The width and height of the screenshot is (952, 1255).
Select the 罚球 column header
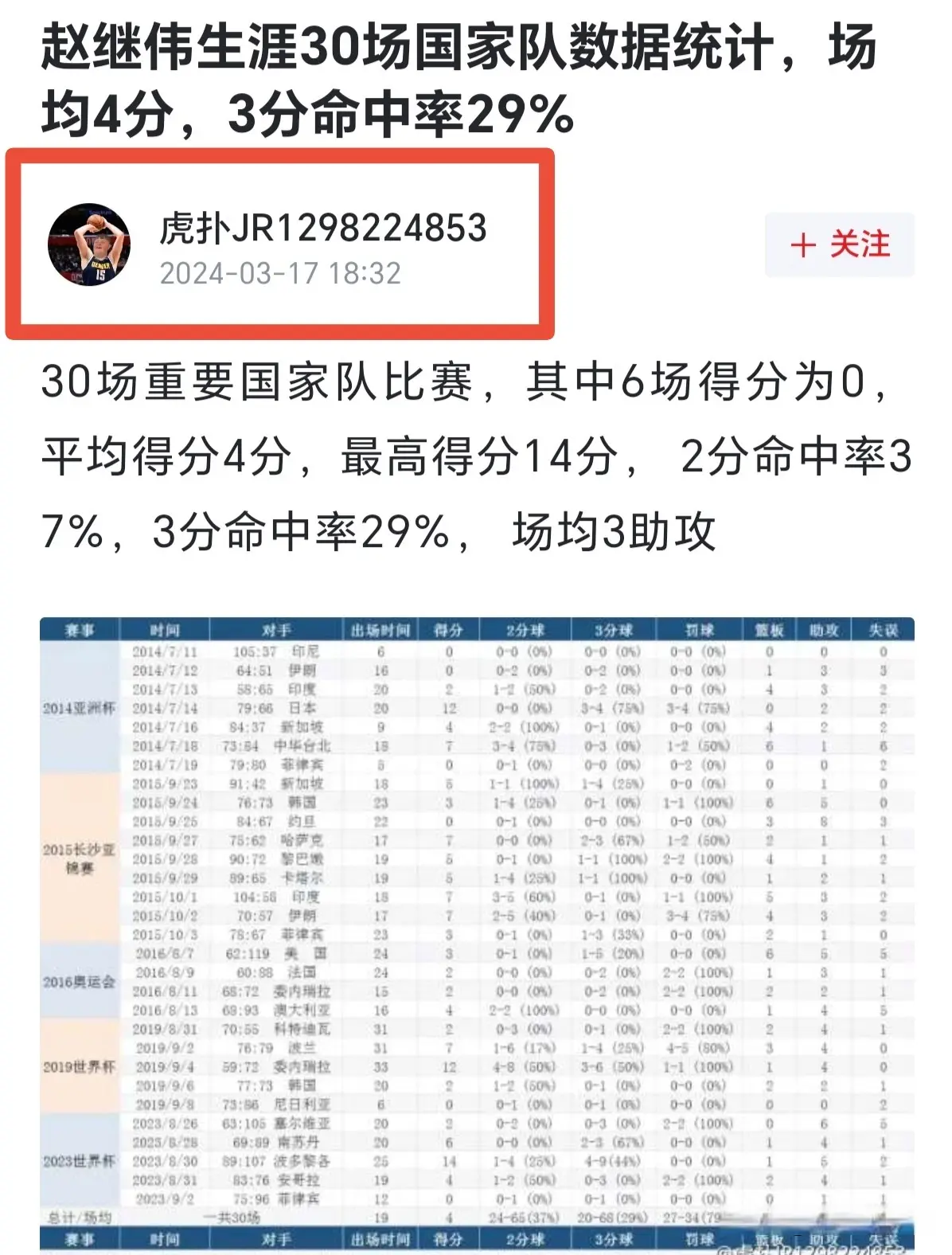(x=698, y=627)
